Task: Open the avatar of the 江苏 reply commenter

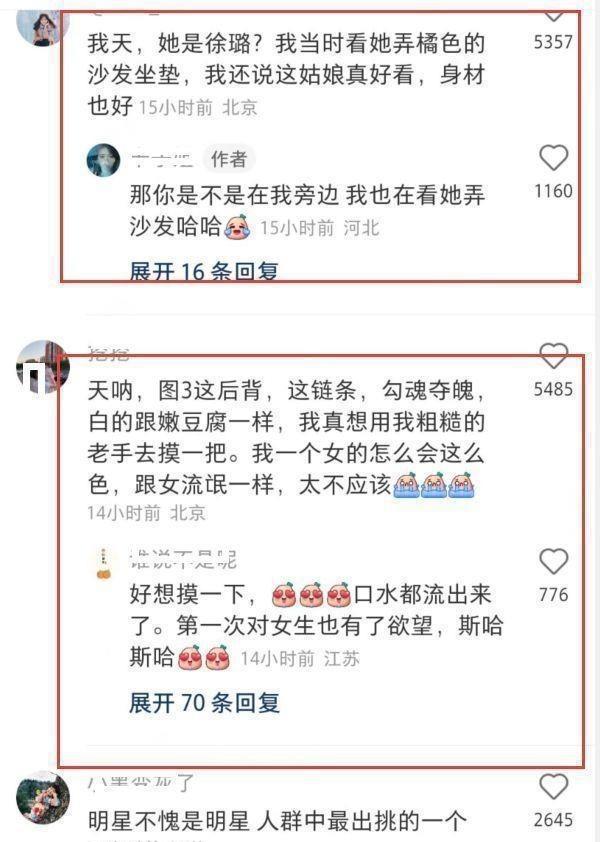Action: tap(103, 565)
